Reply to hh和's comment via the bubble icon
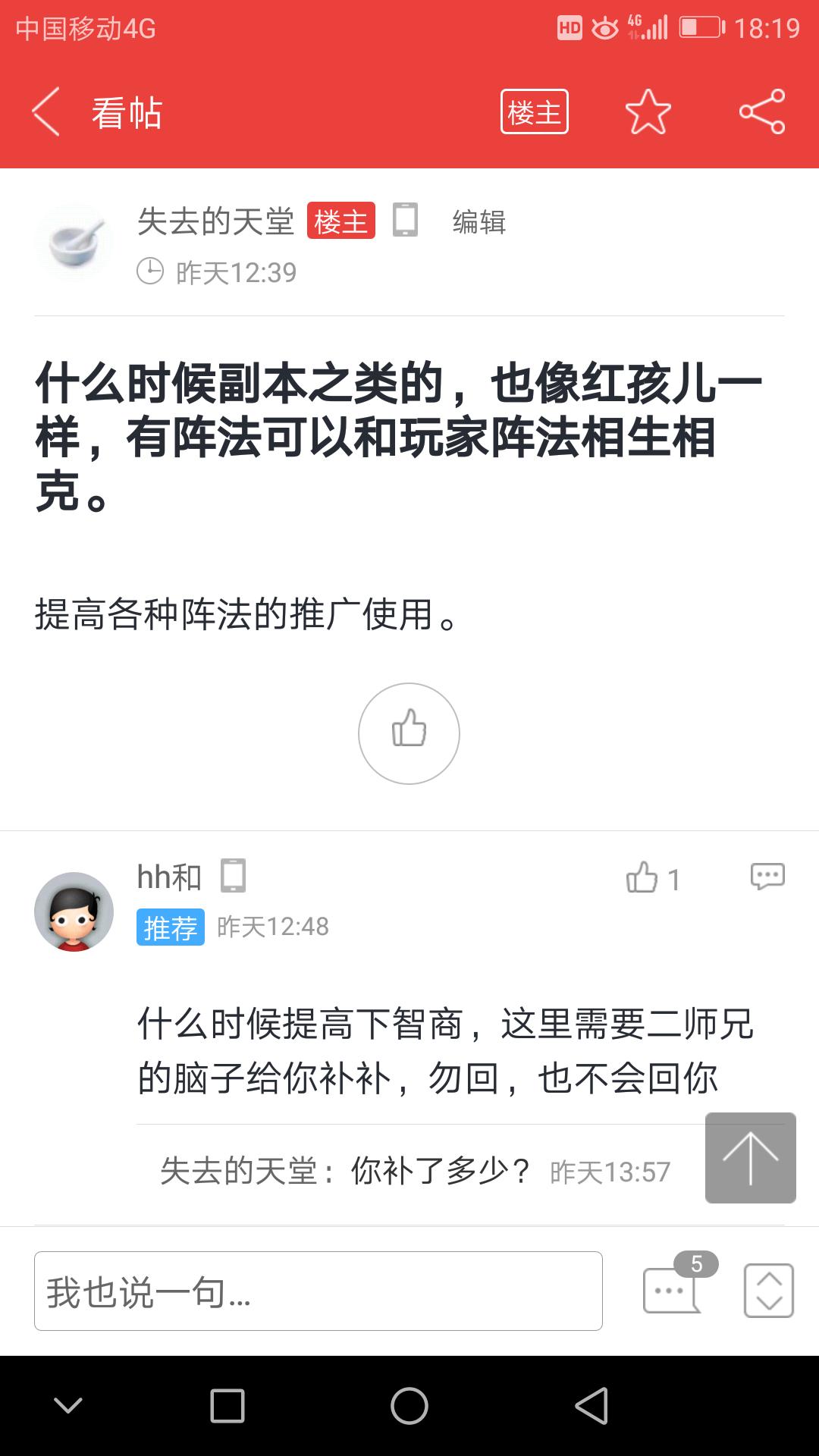The width and height of the screenshot is (819, 1456). coord(767,877)
